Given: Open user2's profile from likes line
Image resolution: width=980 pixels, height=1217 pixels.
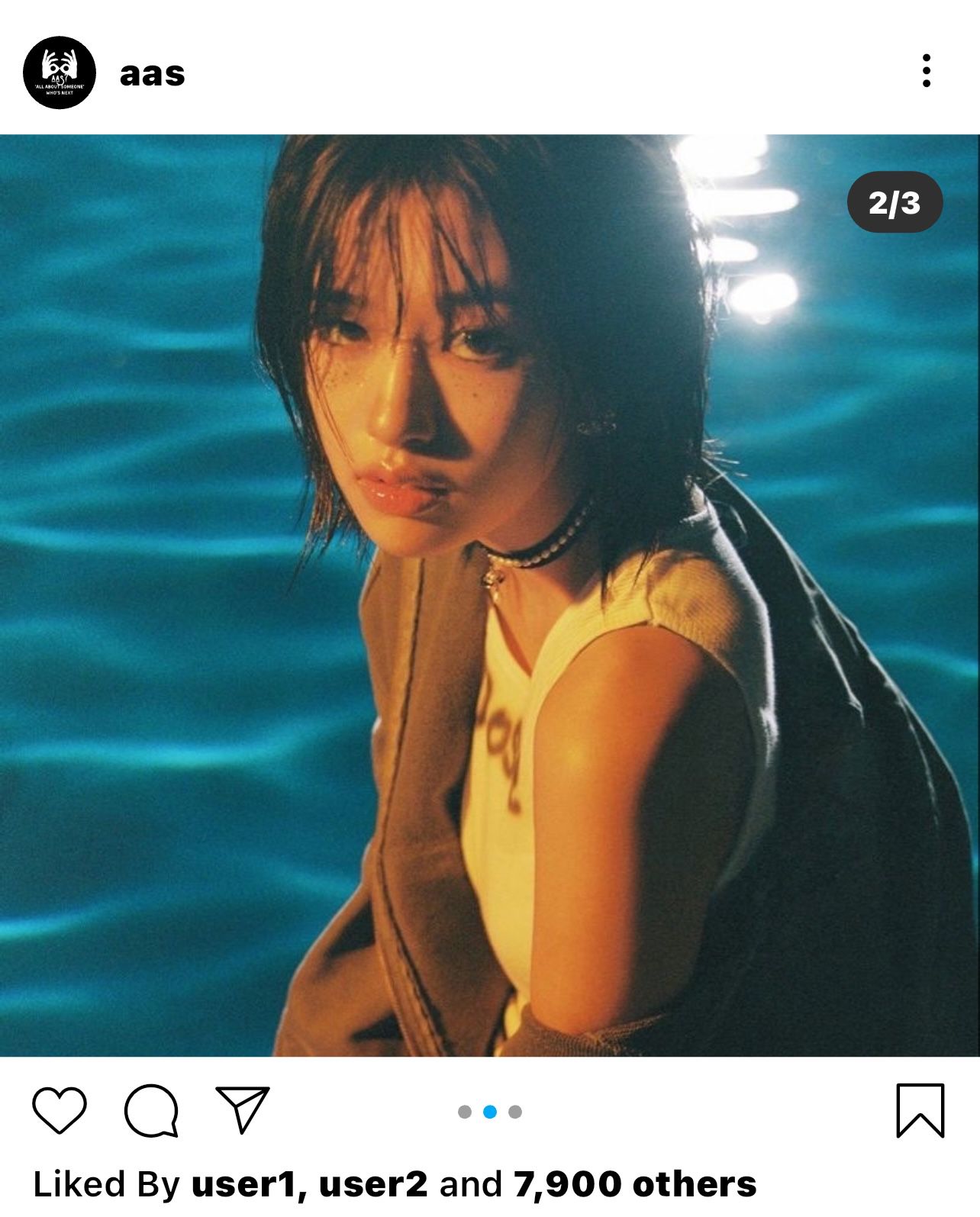Looking at the screenshot, I should coord(372,1184).
